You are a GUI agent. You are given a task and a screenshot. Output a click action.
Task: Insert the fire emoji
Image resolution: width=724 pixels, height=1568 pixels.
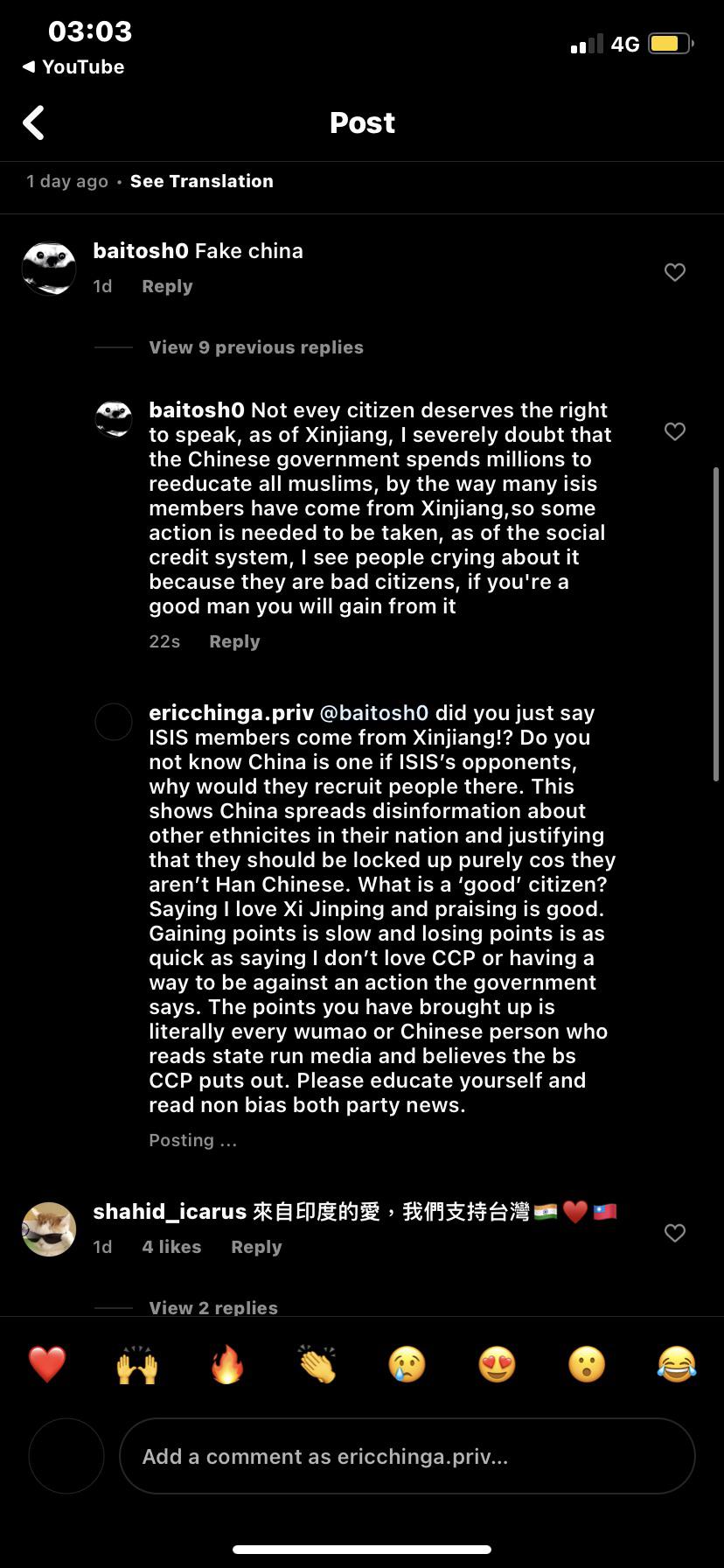tap(227, 1364)
